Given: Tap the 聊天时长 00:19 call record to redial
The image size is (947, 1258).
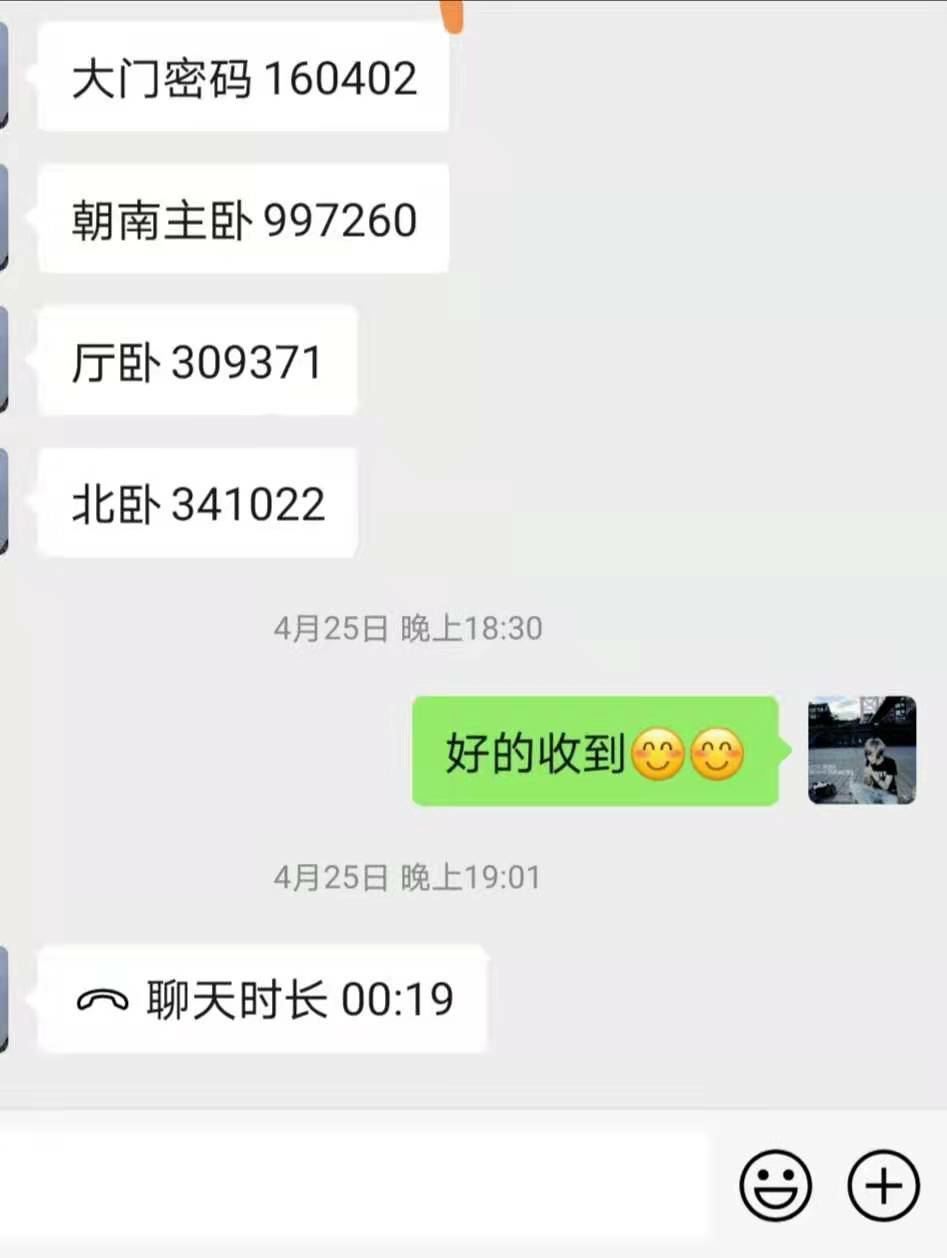Looking at the screenshot, I should [264, 999].
